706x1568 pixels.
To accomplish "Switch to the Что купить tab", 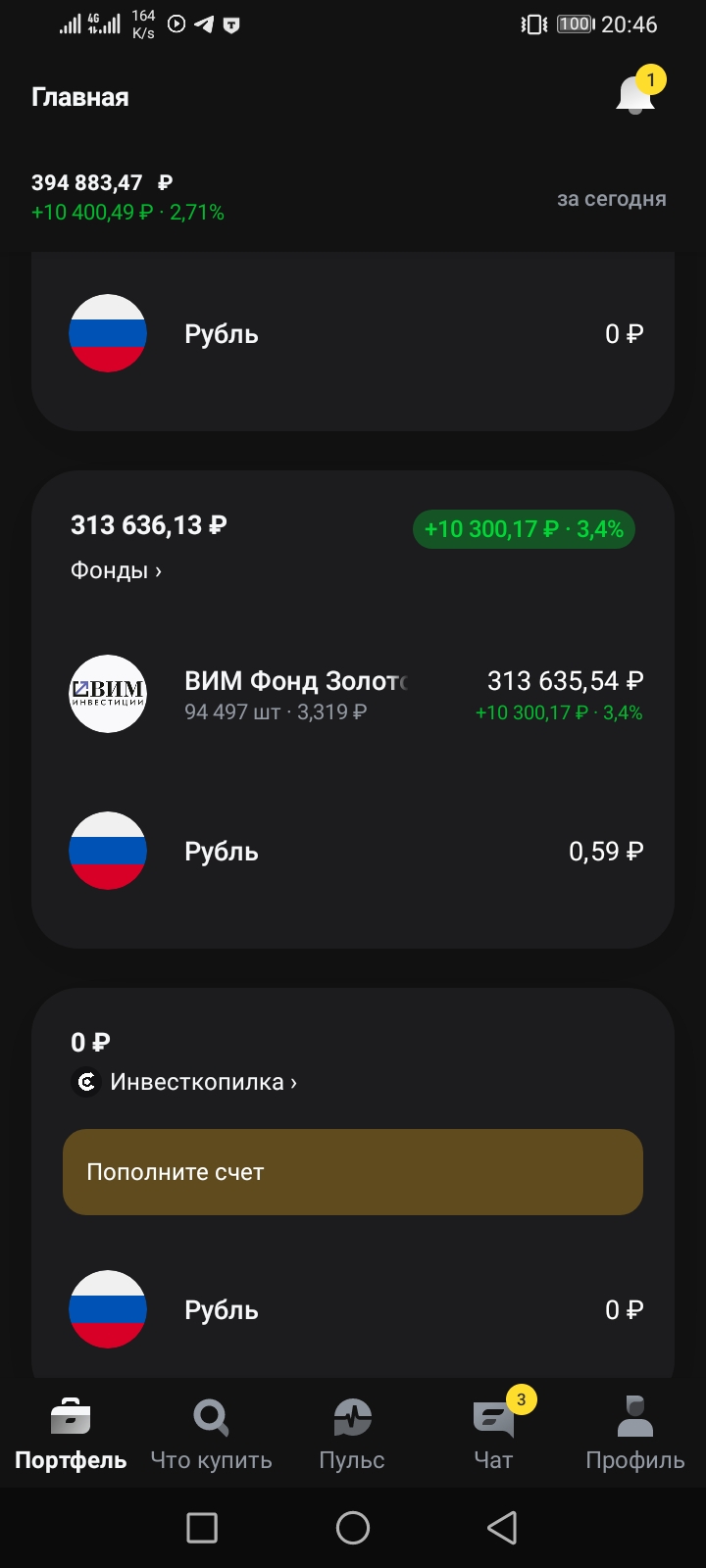I will (212, 1433).
